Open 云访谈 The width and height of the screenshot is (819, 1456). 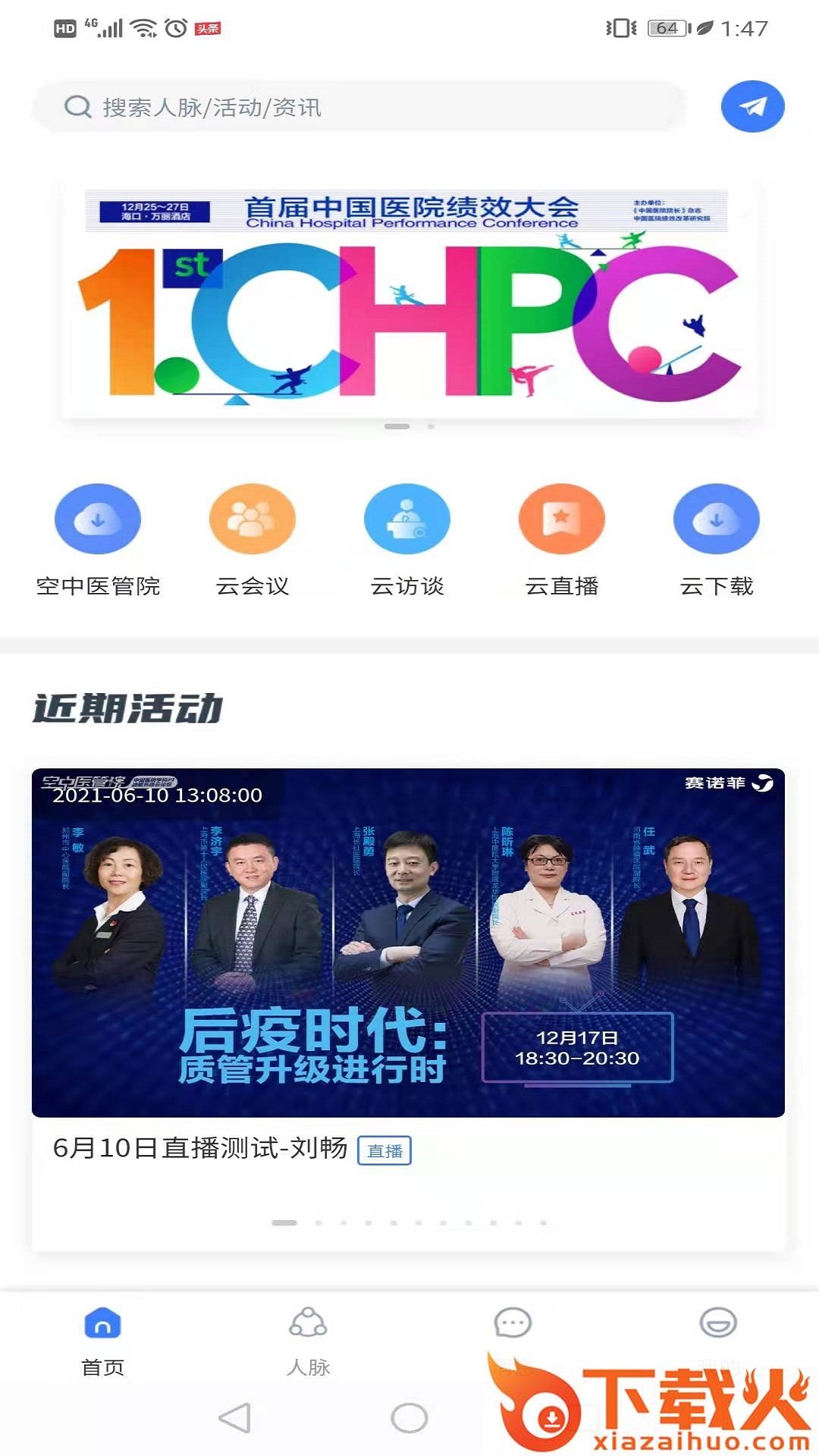[407, 540]
